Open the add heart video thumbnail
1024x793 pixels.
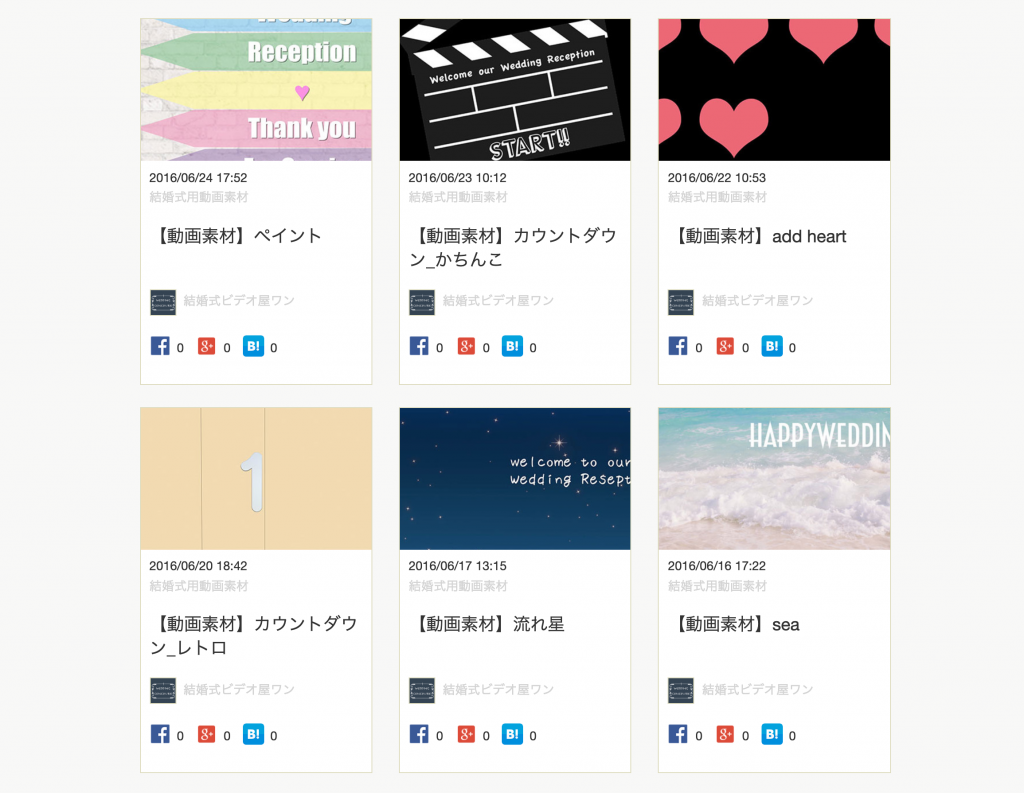(x=774, y=90)
